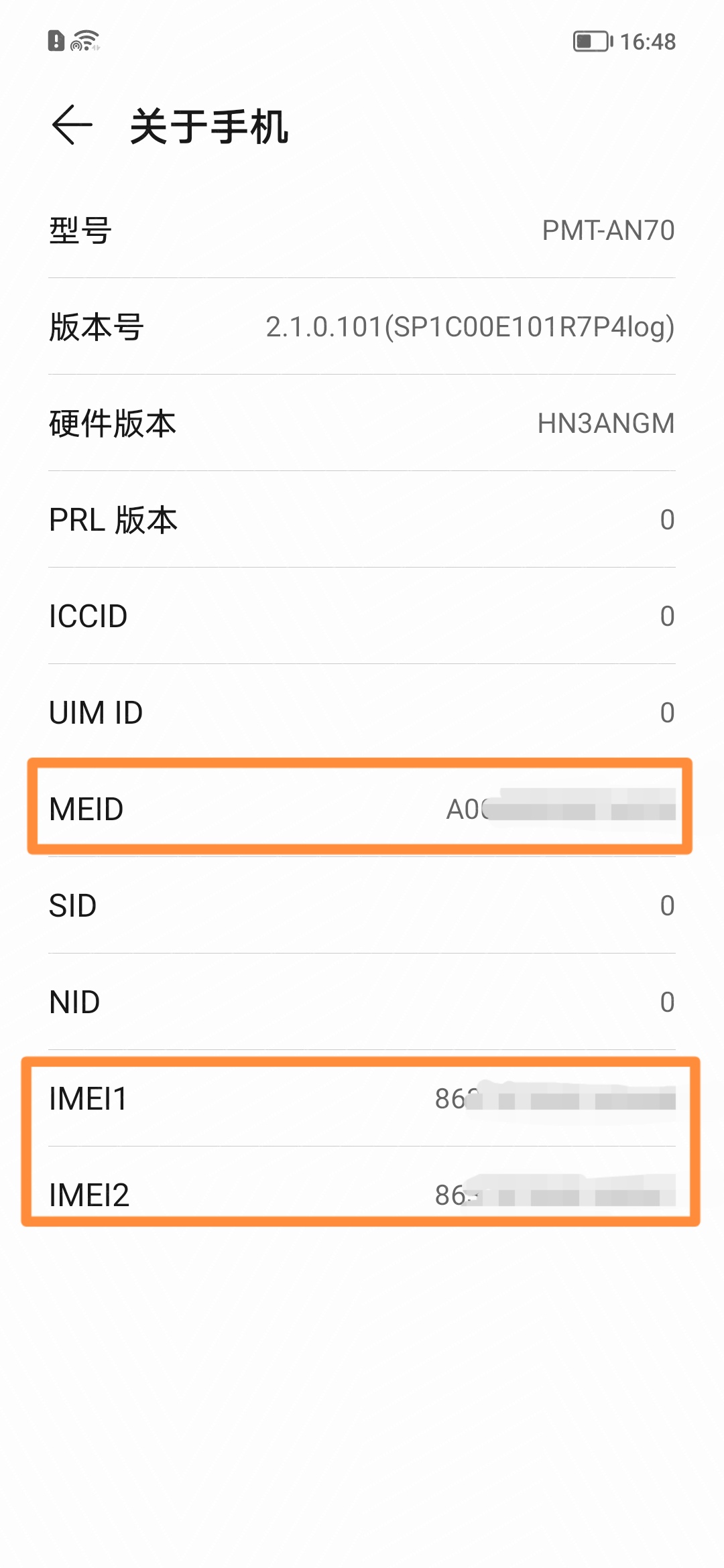This screenshot has width=724, height=1568.
Task: Tap the highlighted MEID row
Action: (362, 809)
